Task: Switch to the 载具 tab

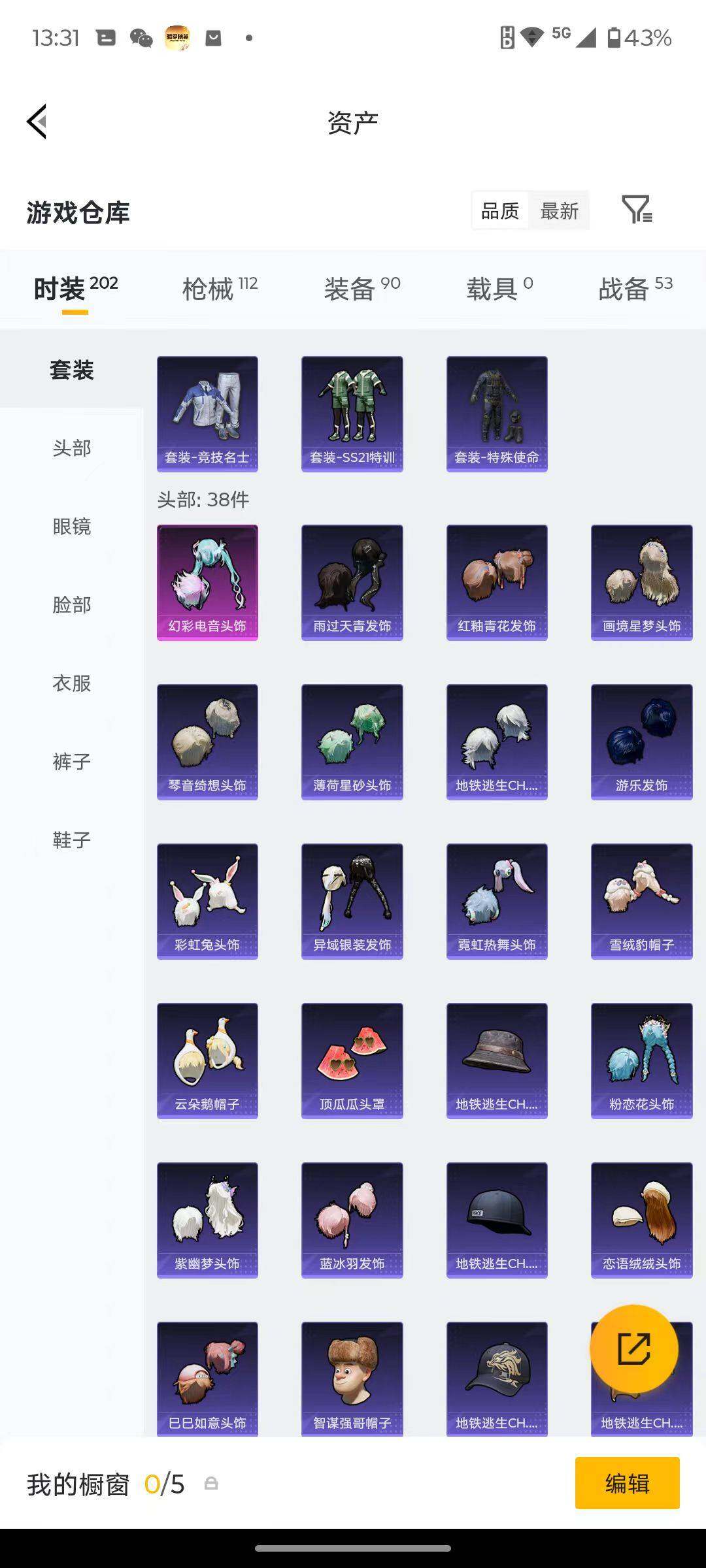Action: (x=499, y=288)
